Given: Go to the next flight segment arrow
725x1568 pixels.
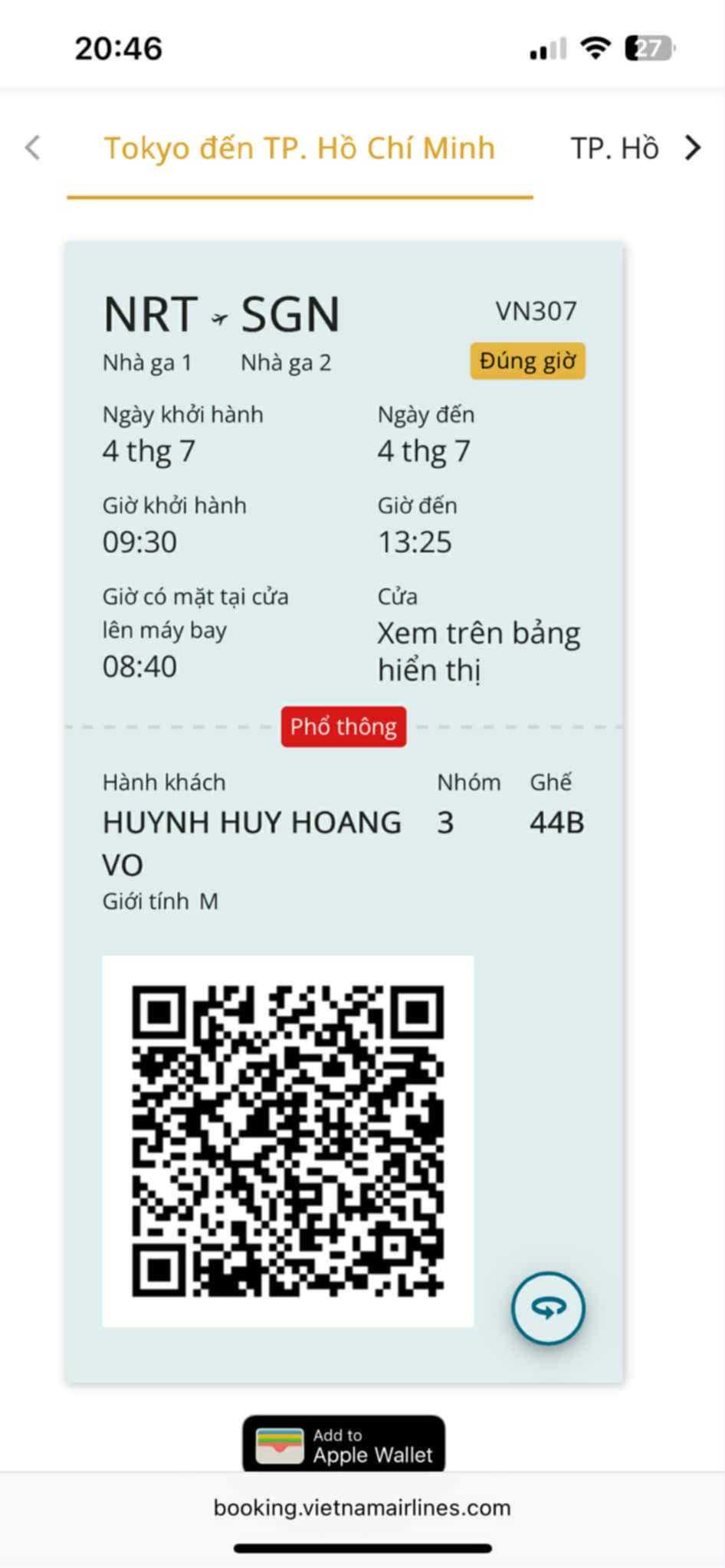Looking at the screenshot, I should (693, 147).
